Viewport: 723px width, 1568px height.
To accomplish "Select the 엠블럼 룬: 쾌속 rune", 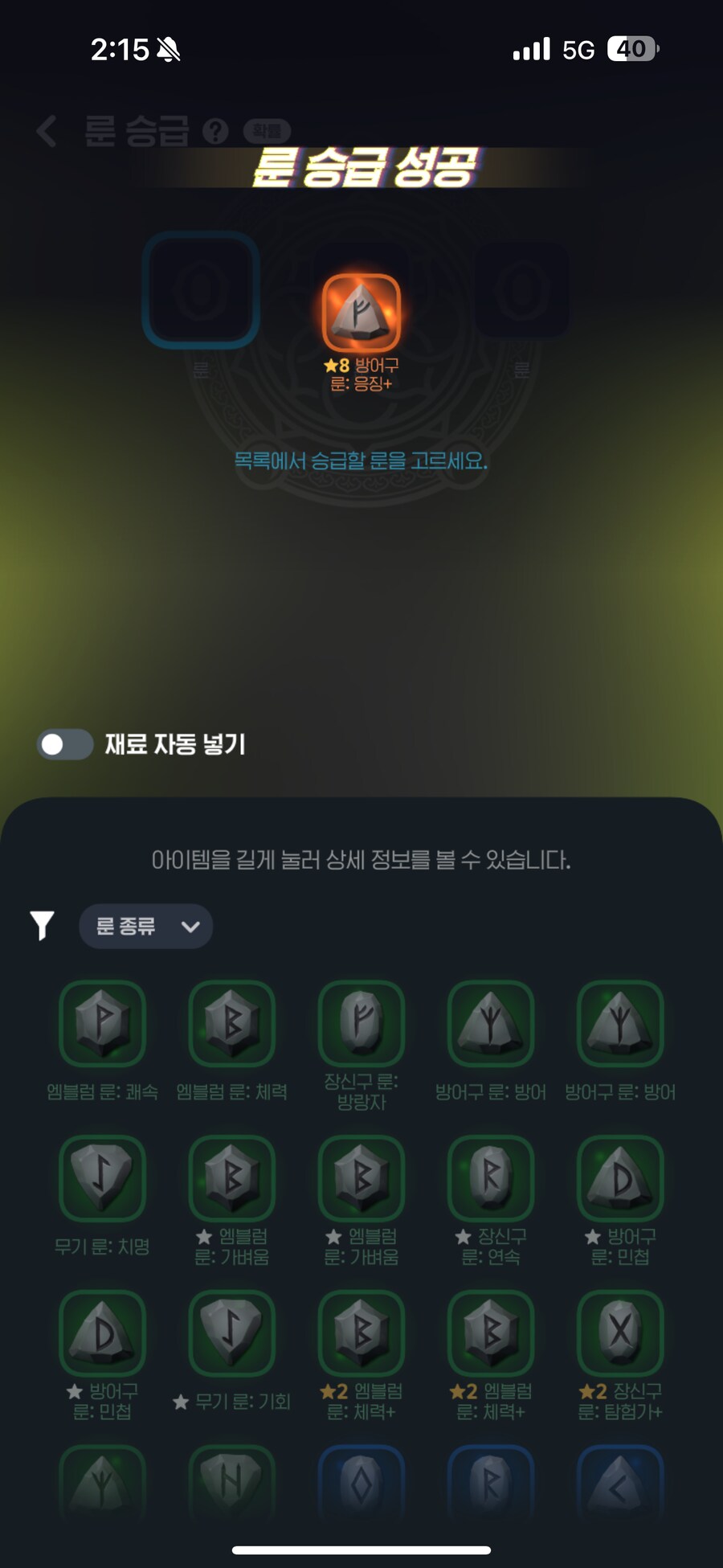I will 102,1023.
